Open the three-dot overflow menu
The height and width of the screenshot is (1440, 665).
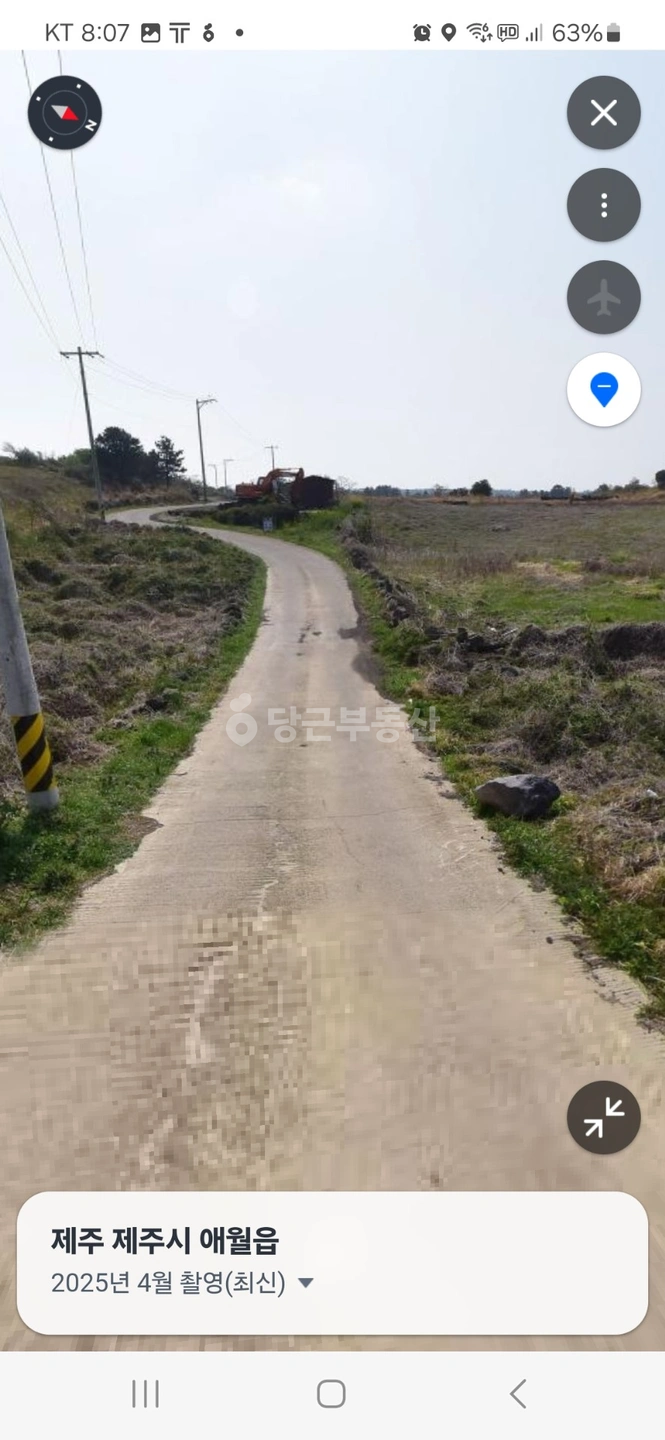coord(603,205)
